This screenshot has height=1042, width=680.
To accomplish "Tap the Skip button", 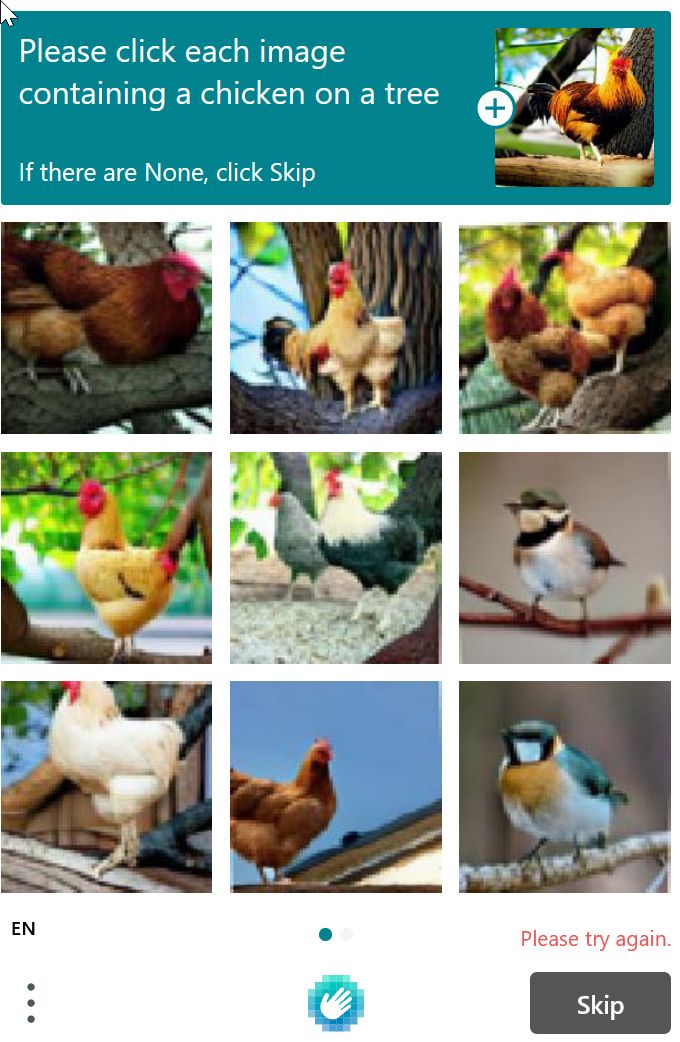I will pos(600,1004).
